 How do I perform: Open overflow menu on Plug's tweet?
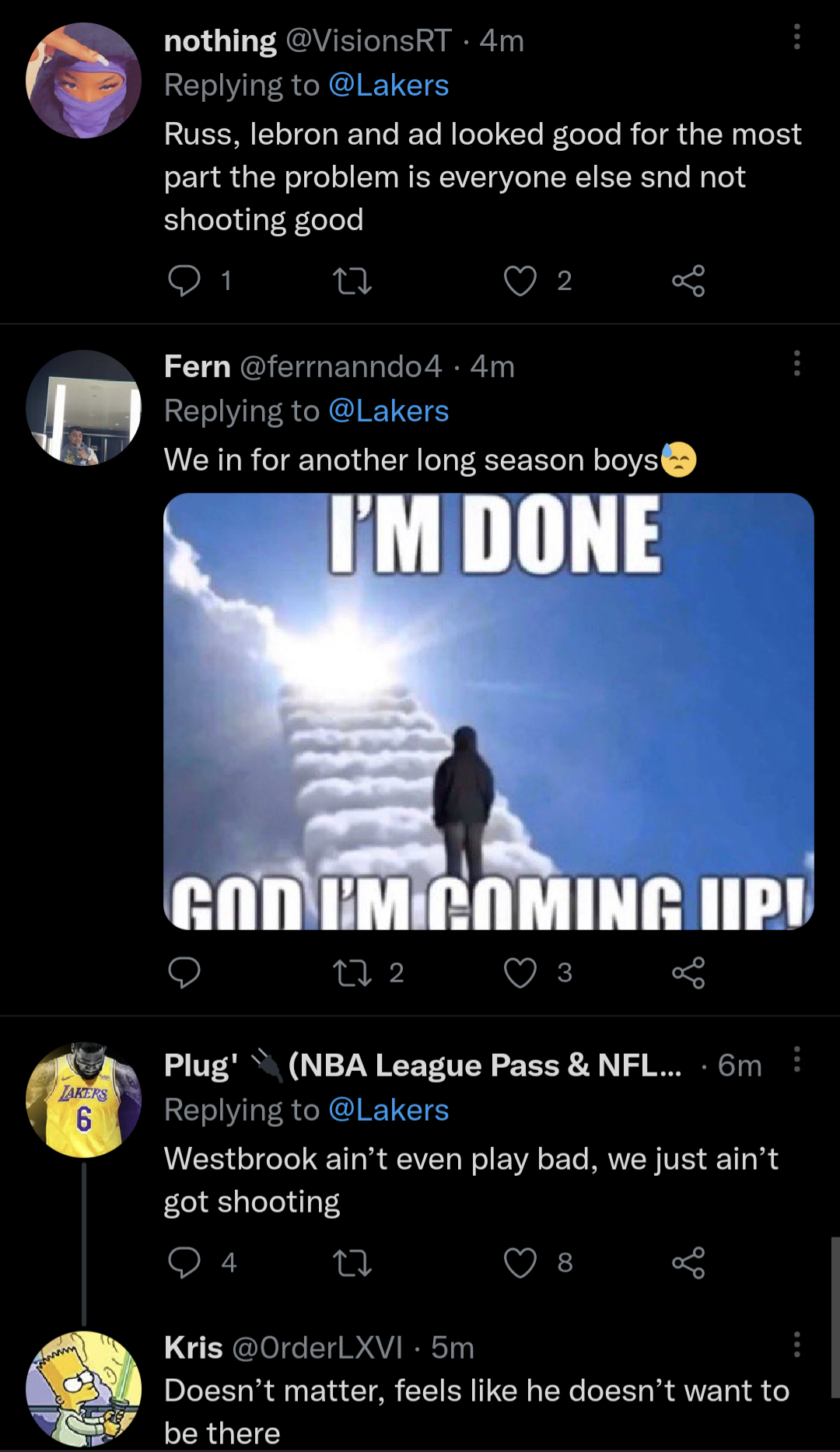point(796,1060)
